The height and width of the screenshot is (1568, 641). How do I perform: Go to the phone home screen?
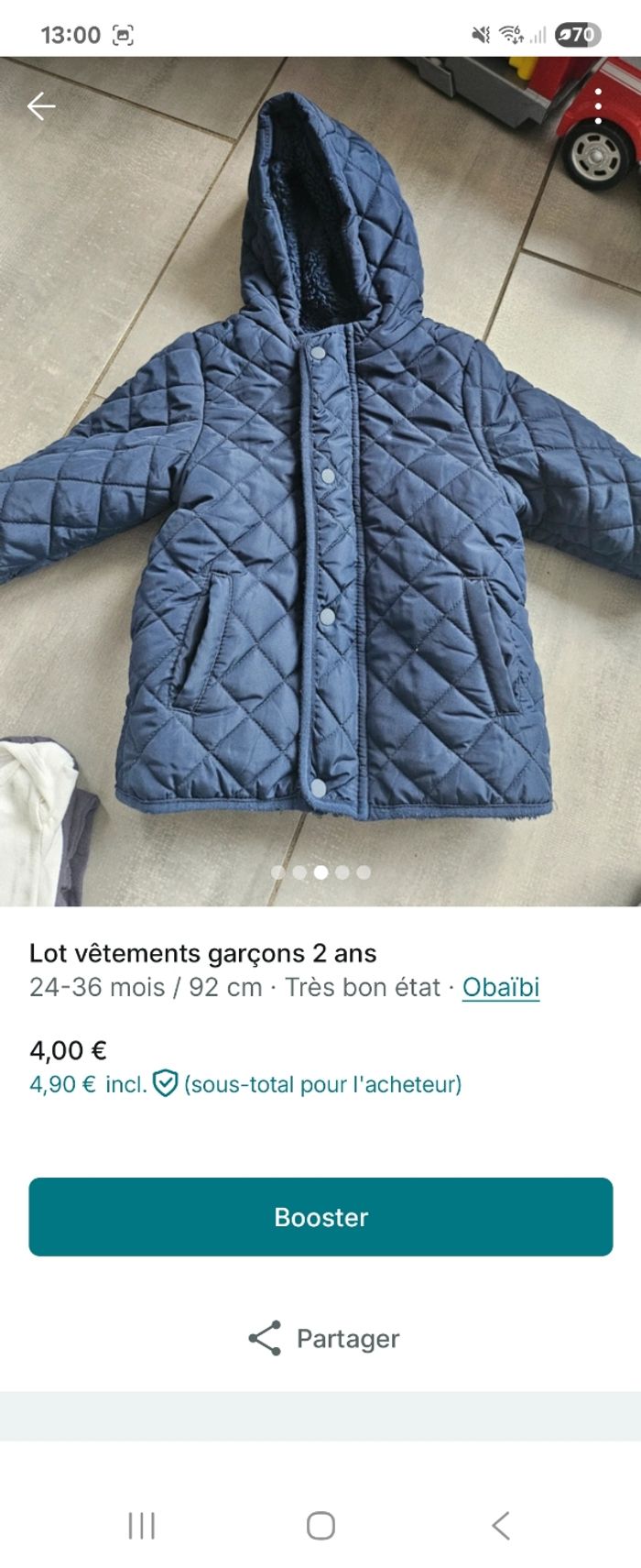coord(320,1525)
